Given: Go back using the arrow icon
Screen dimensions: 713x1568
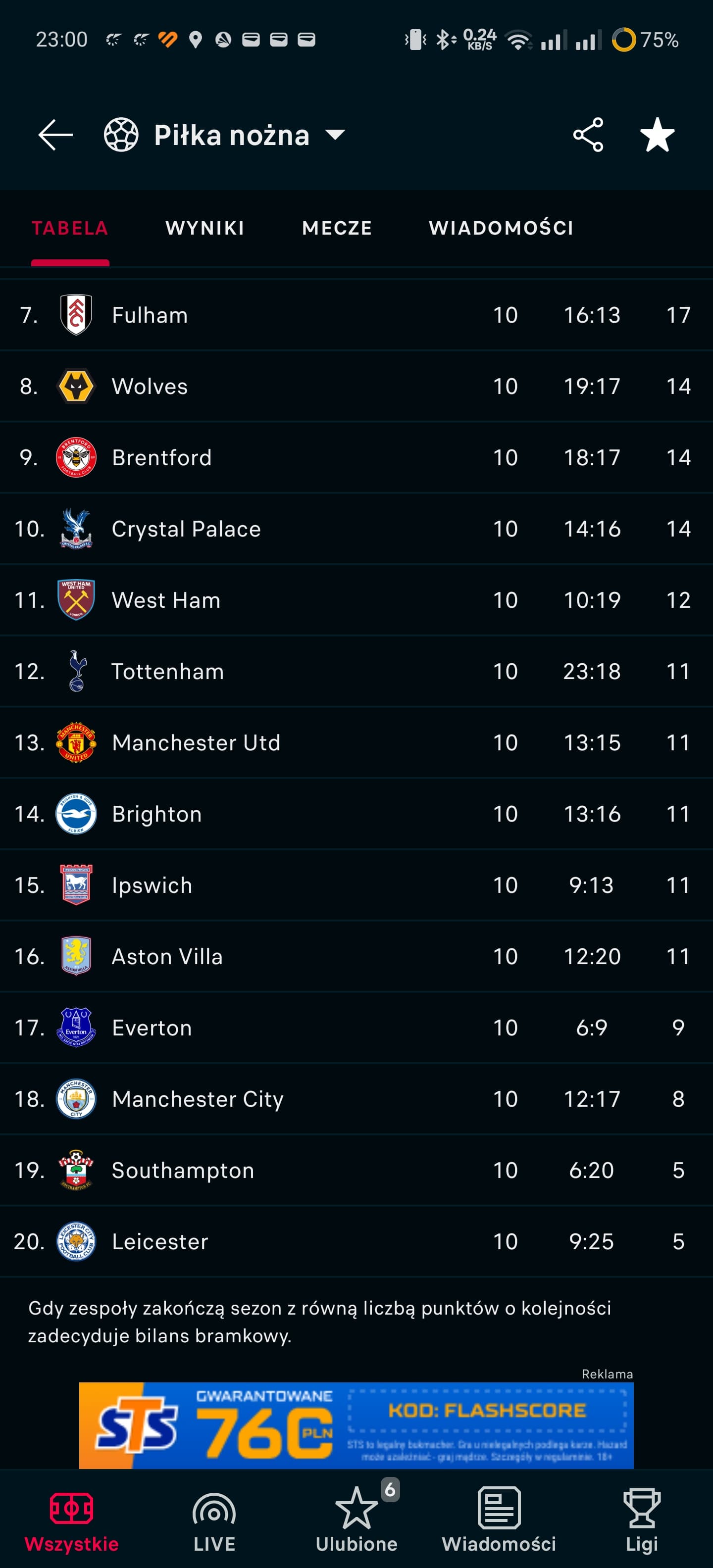Looking at the screenshot, I should click(x=55, y=135).
